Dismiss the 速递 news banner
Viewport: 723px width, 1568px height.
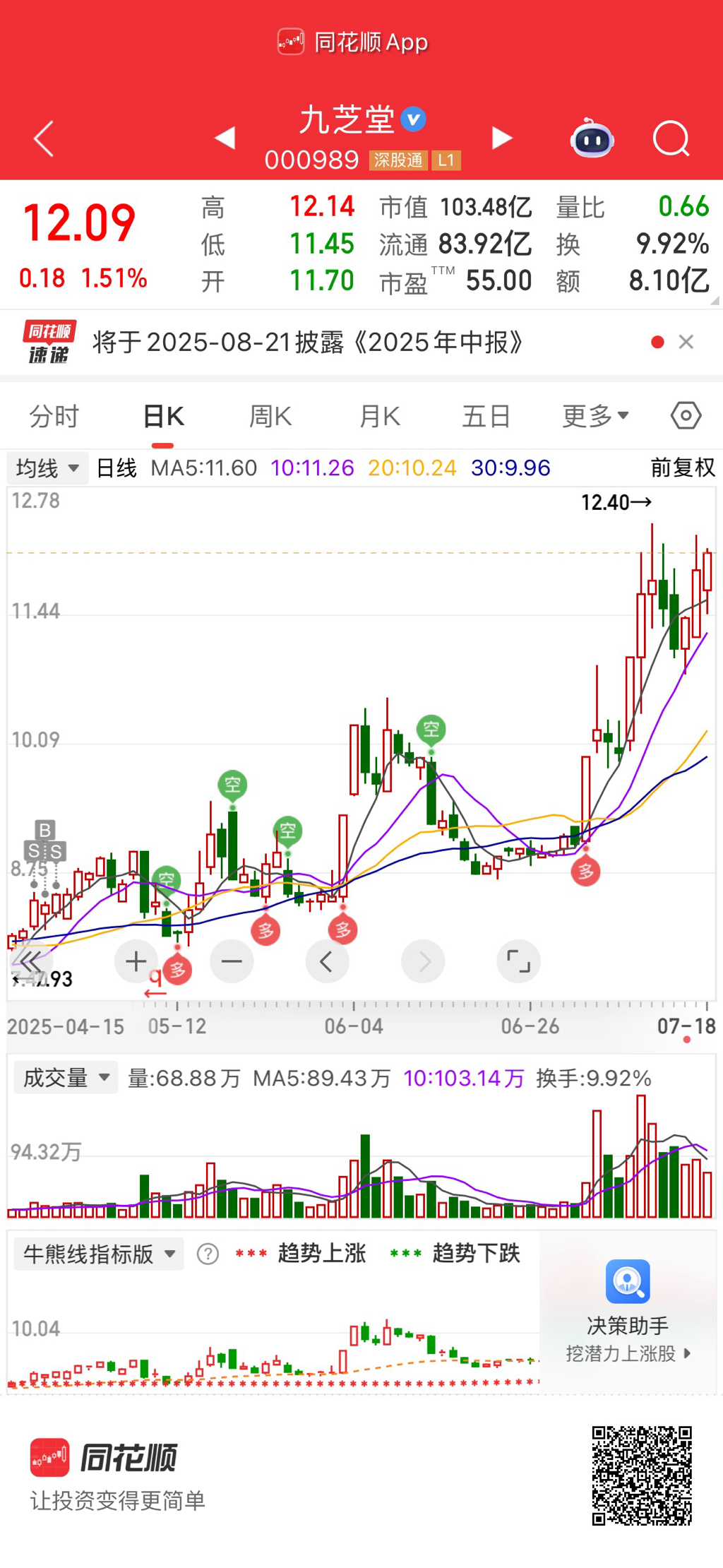(x=686, y=343)
